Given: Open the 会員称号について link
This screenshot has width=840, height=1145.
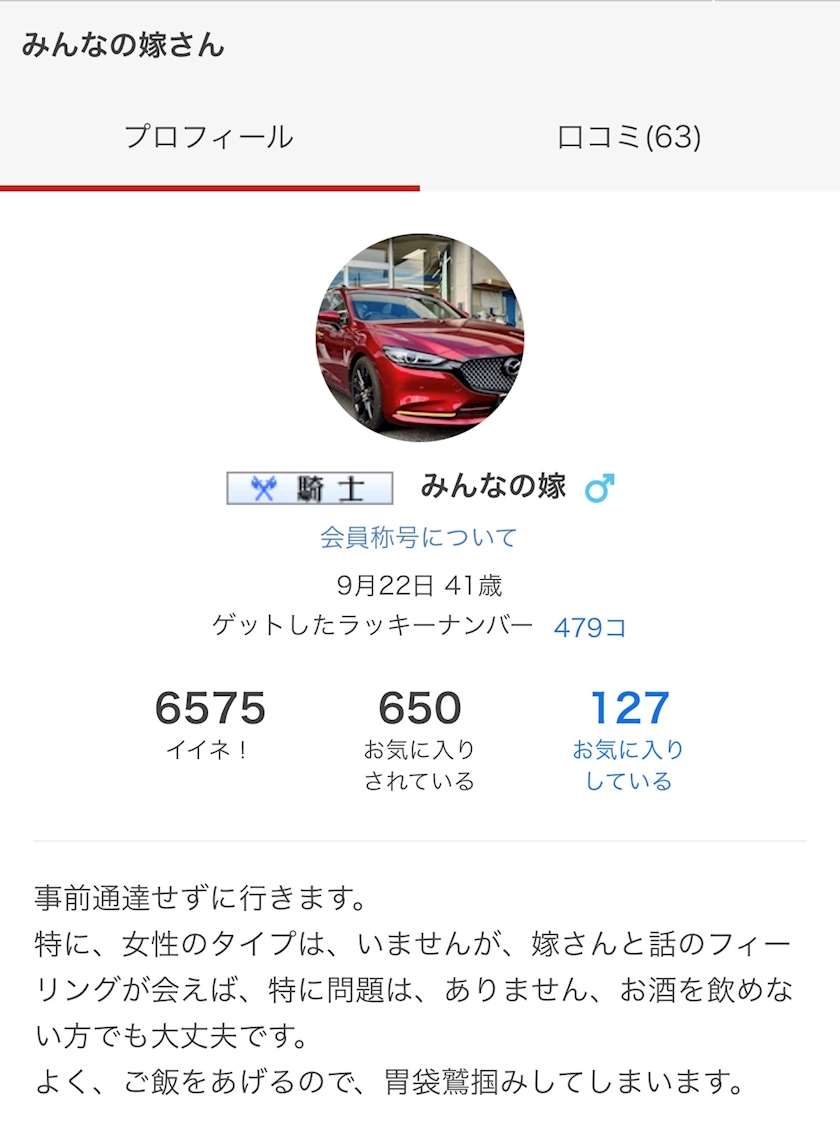Looking at the screenshot, I should click(x=419, y=537).
